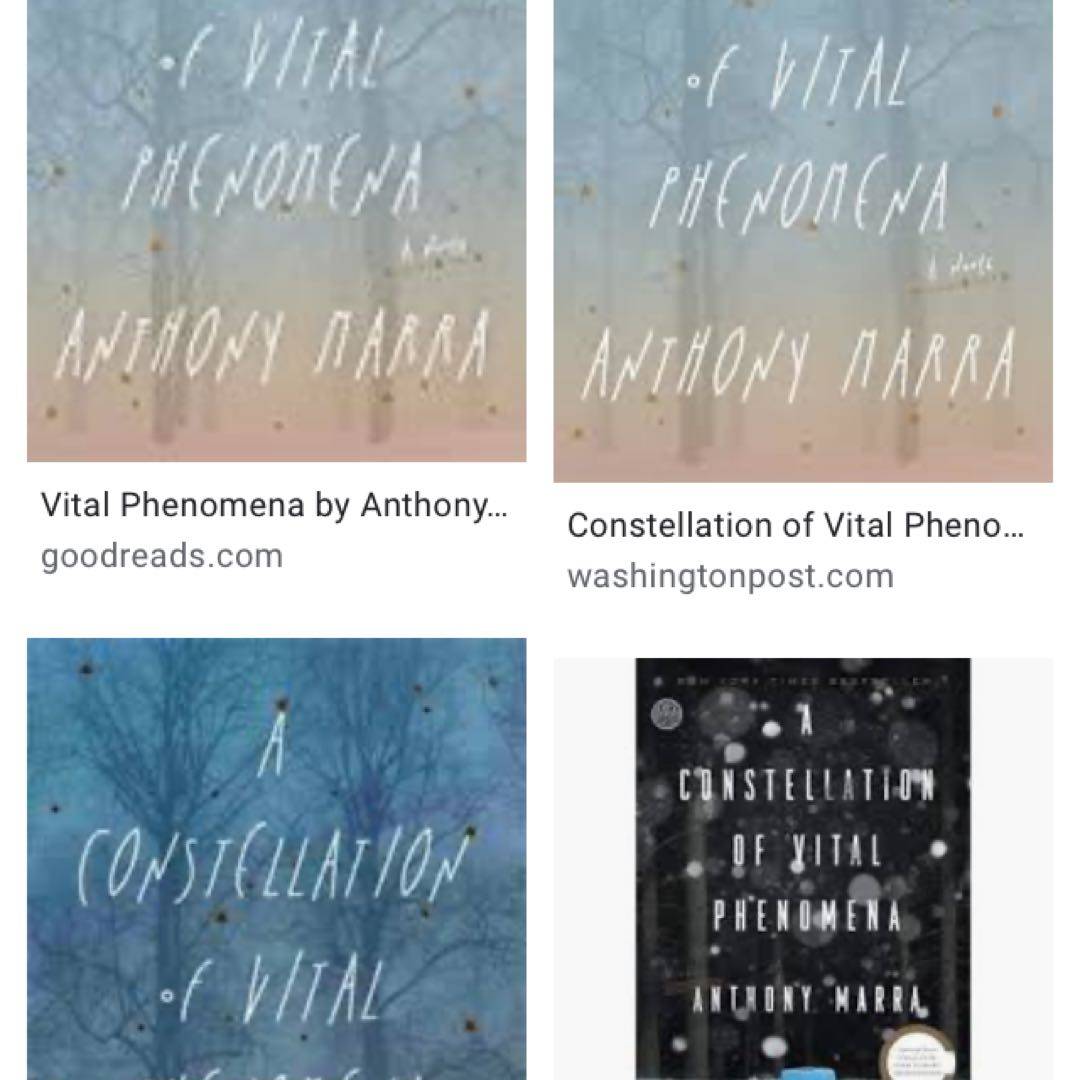Open the washingtonpost.com book cover result

803,240
